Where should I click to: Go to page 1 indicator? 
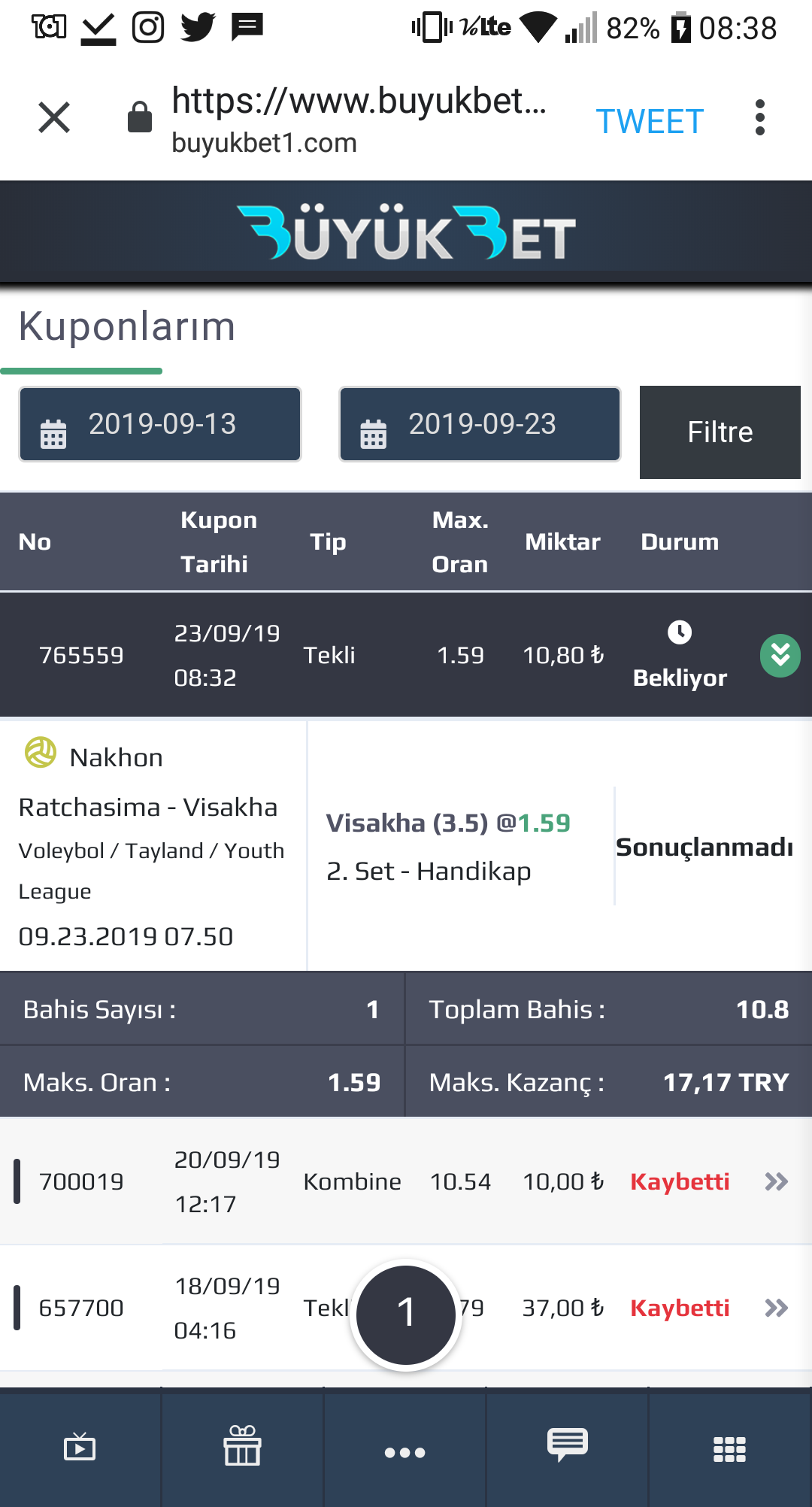(406, 1314)
